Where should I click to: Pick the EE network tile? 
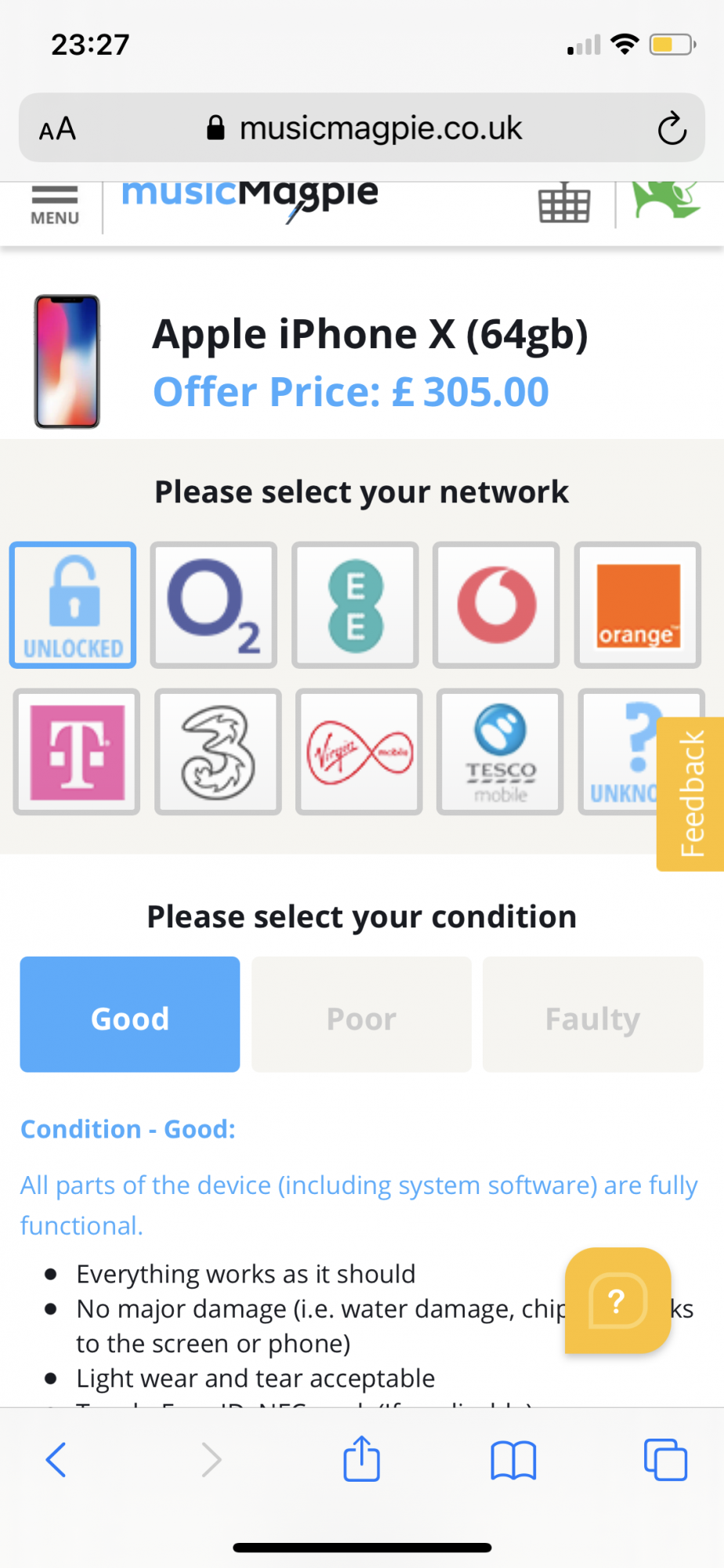[x=355, y=605]
